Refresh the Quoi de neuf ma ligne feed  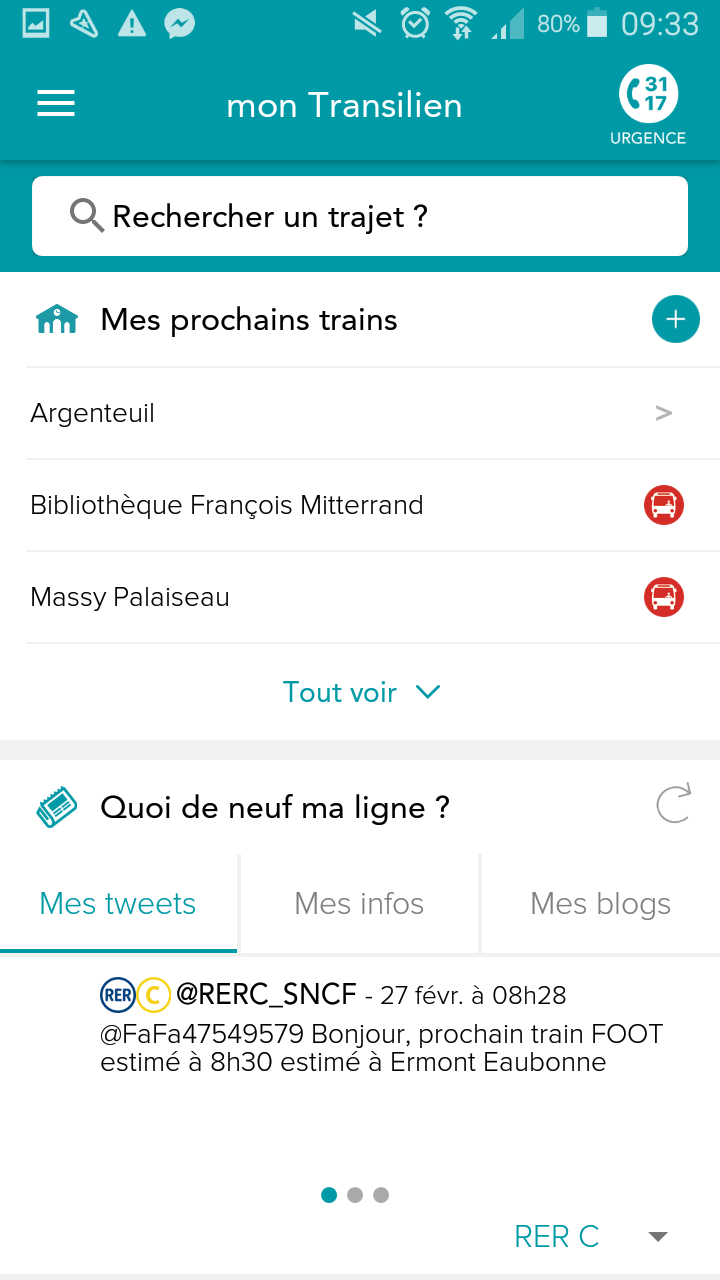coord(674,805)
